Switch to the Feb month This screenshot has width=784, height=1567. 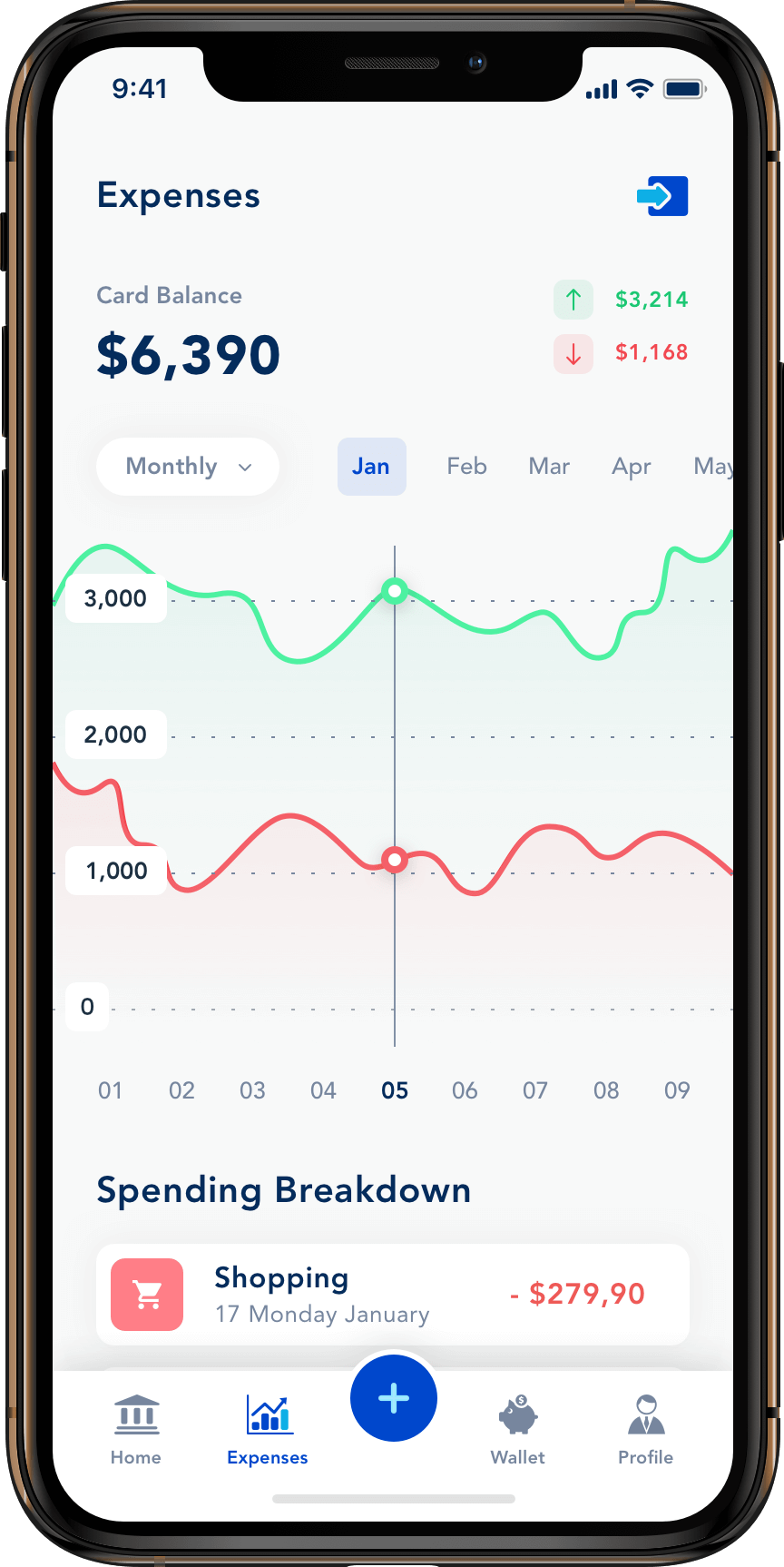[466, 467]
